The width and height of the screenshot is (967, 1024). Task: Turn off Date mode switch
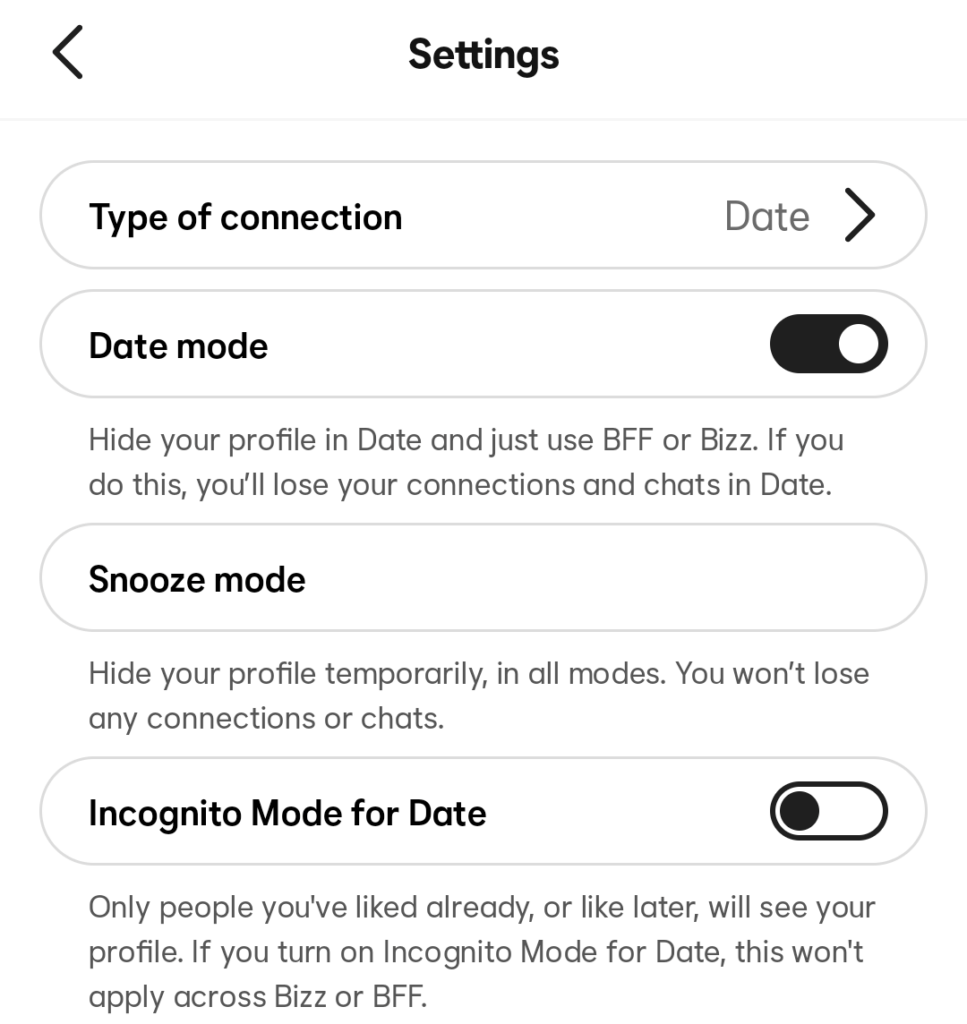(x=828, y=345)
